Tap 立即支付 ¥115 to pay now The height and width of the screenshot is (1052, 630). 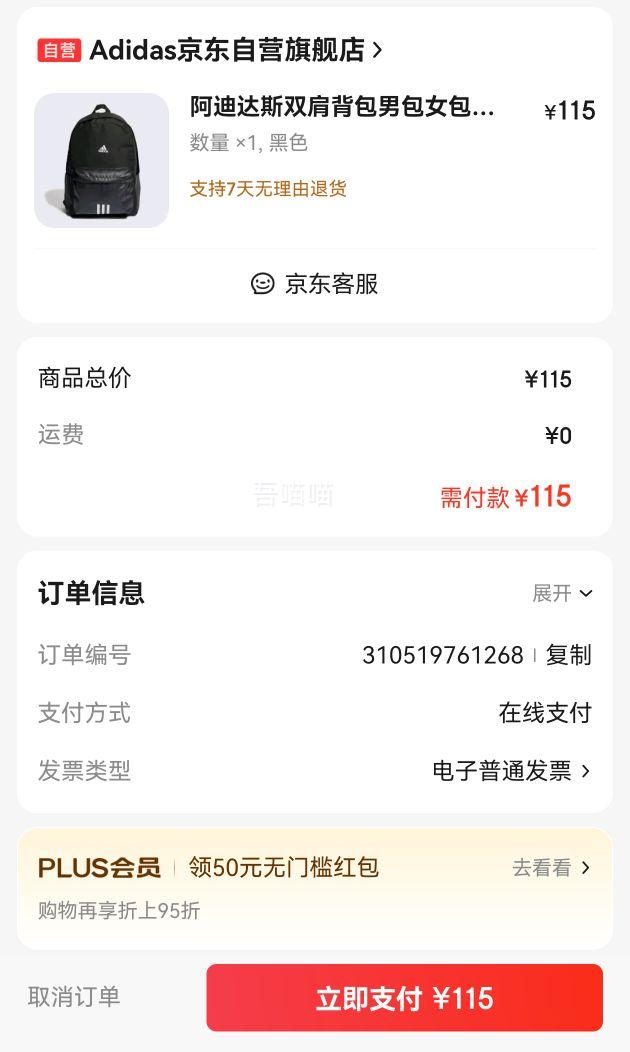(404, 998)
